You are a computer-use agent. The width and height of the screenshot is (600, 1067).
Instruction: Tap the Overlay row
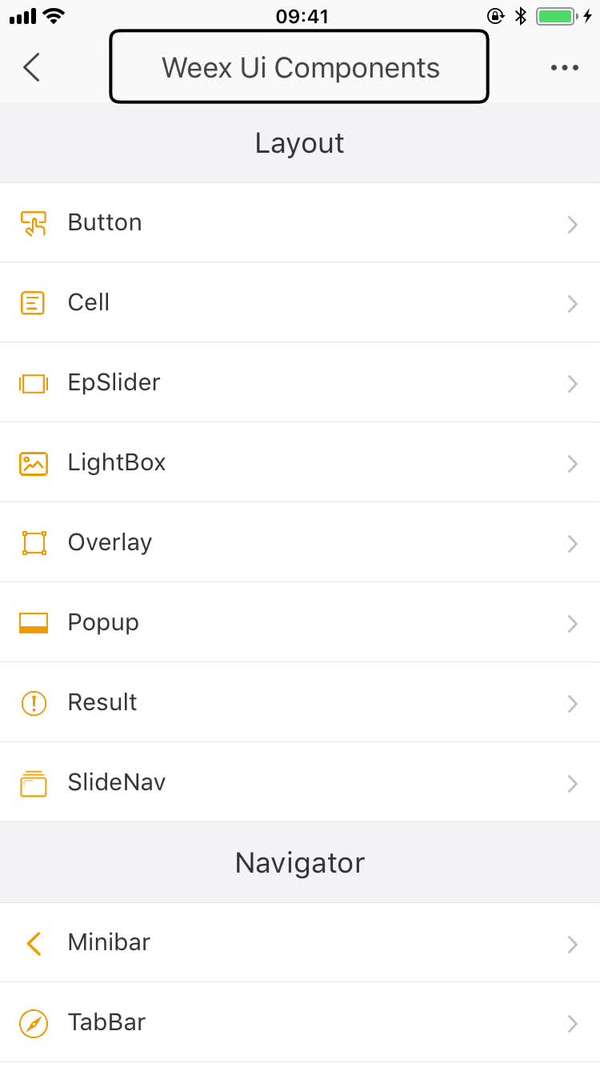point(300,542)
